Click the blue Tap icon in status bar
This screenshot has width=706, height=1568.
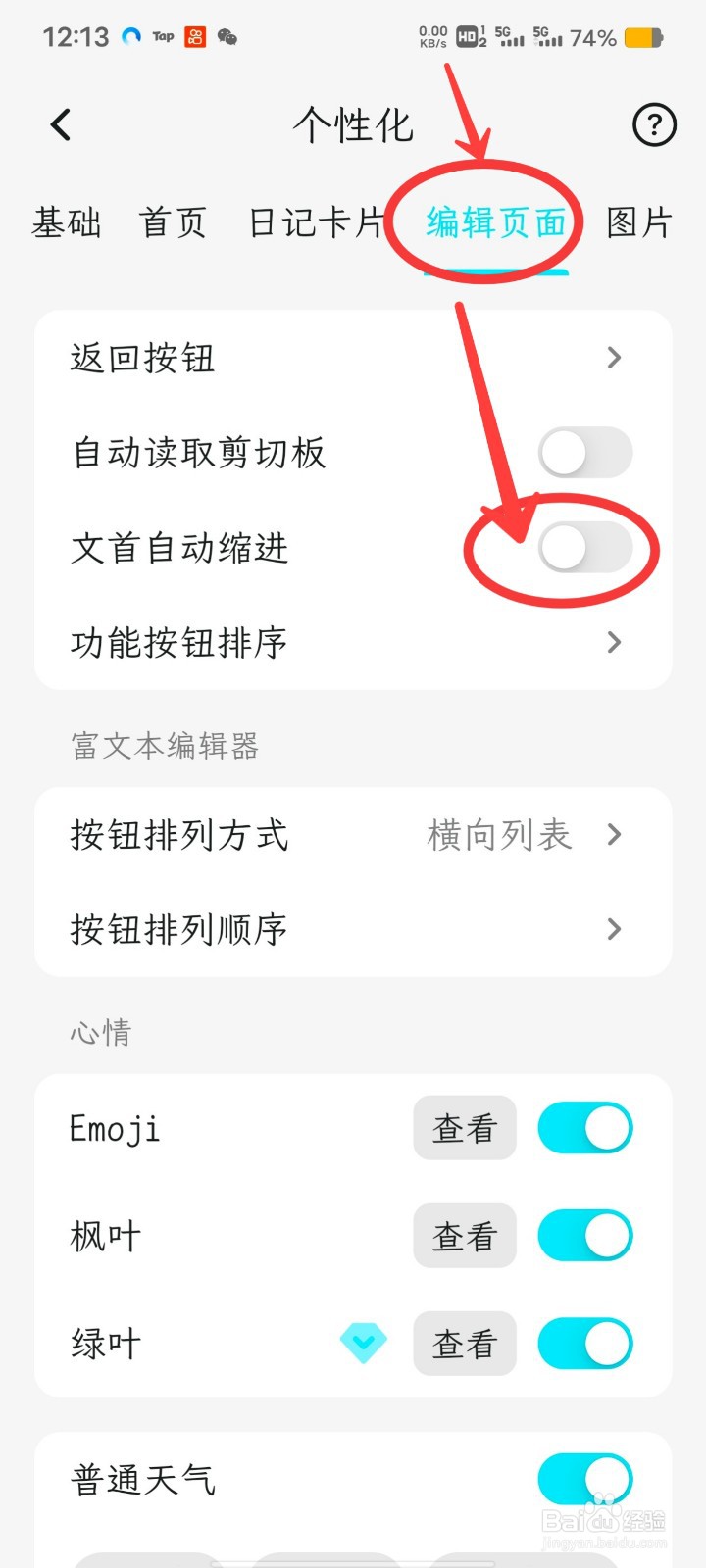tap(128, 36)
